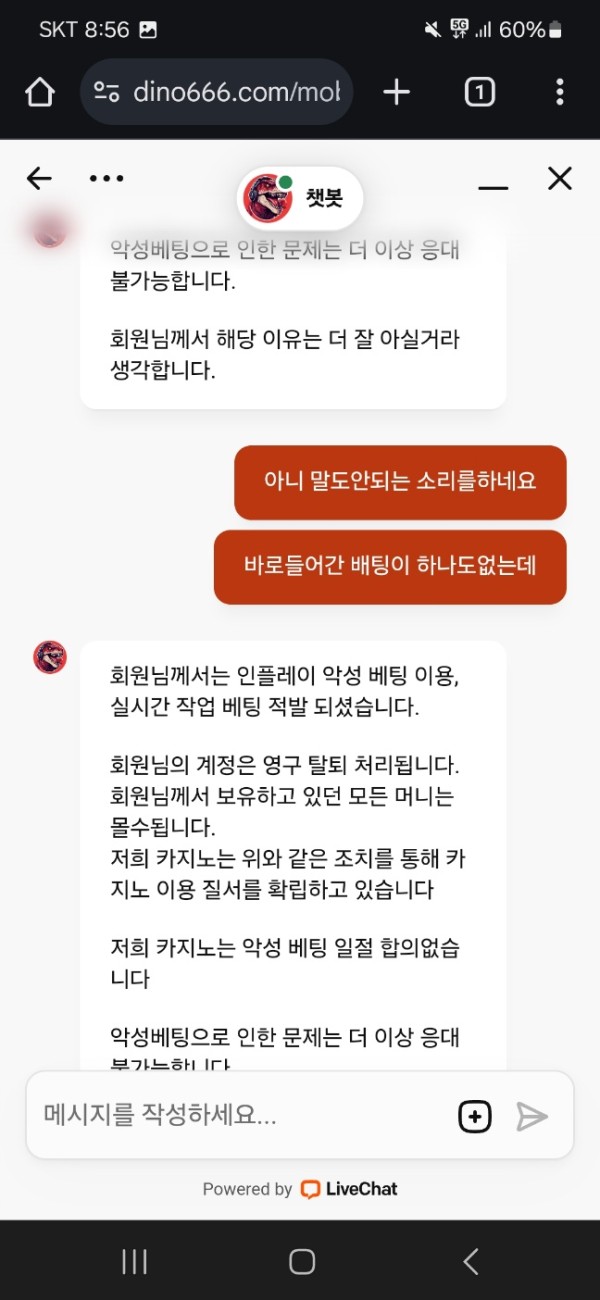Open the LiveChat link
Image resolution: width=600 pixels, height=1300 pixels.
point(349,1189)
